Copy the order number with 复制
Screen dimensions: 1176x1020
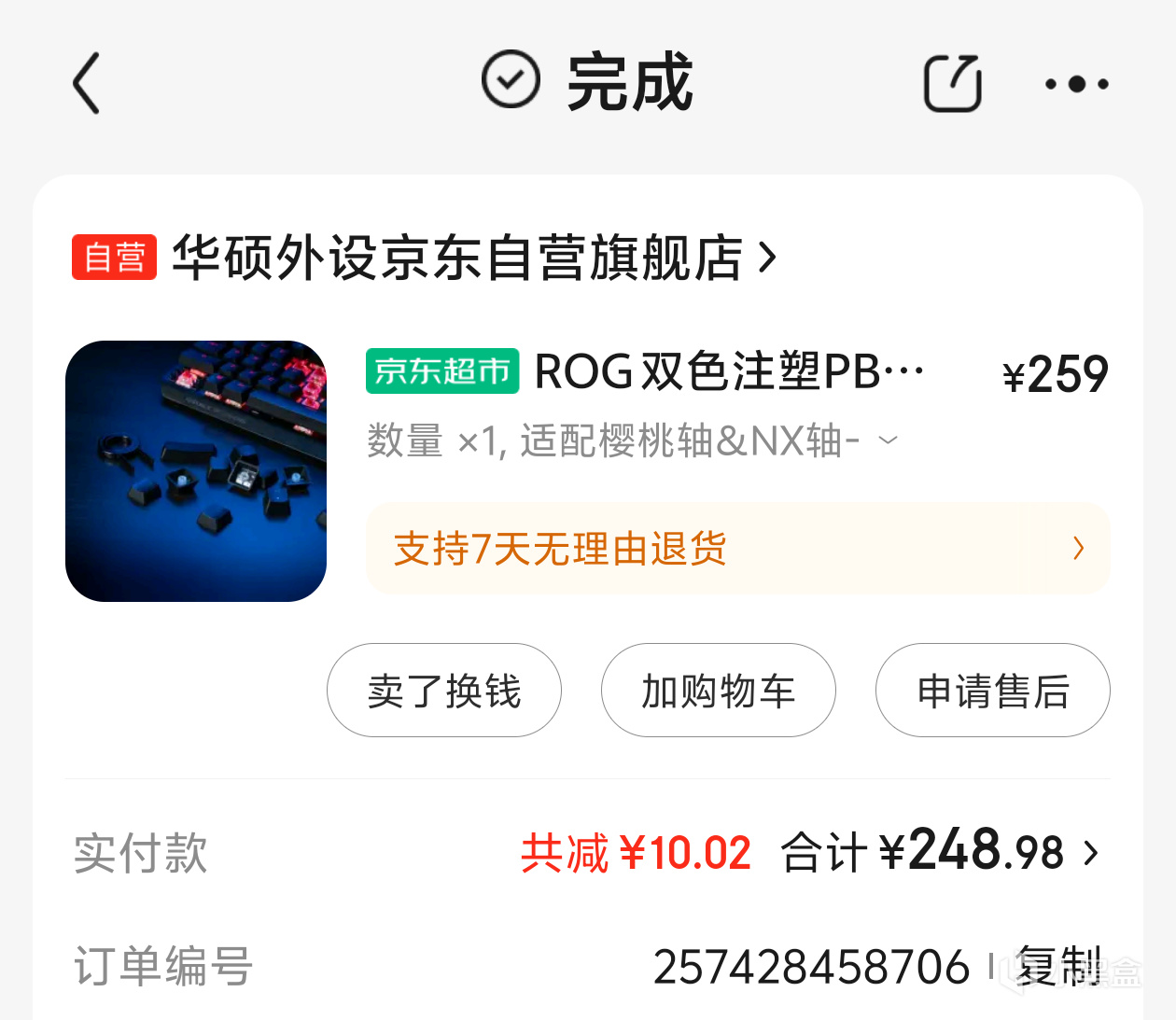(1058, 966)
